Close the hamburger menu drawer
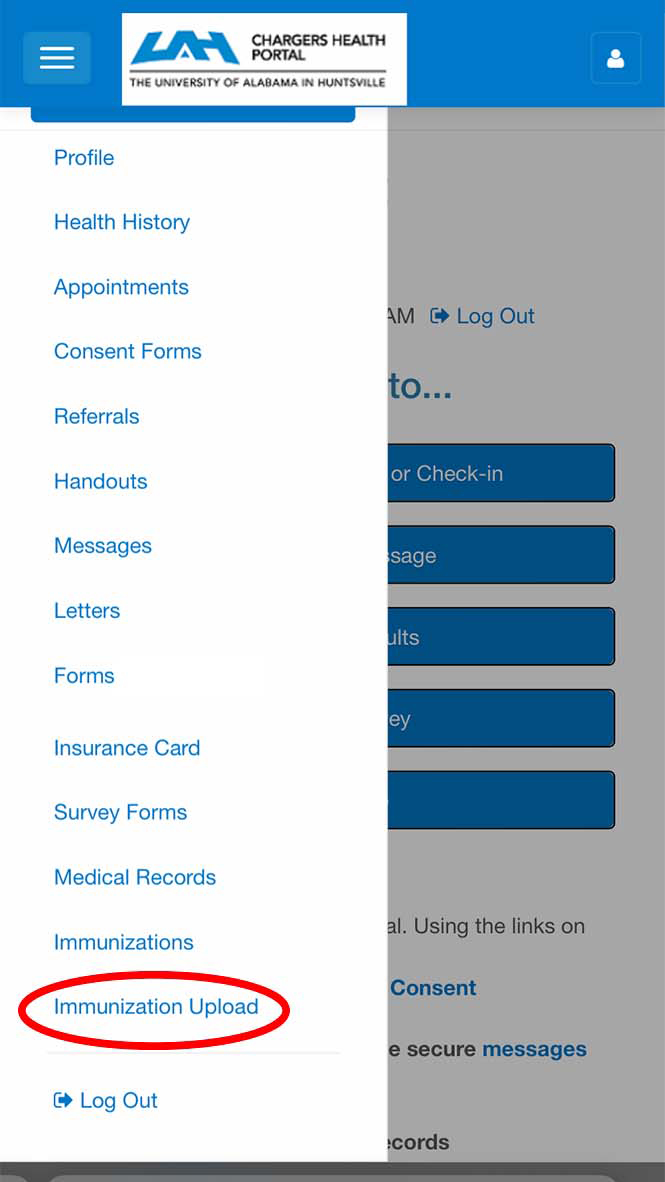 [57, 58]
